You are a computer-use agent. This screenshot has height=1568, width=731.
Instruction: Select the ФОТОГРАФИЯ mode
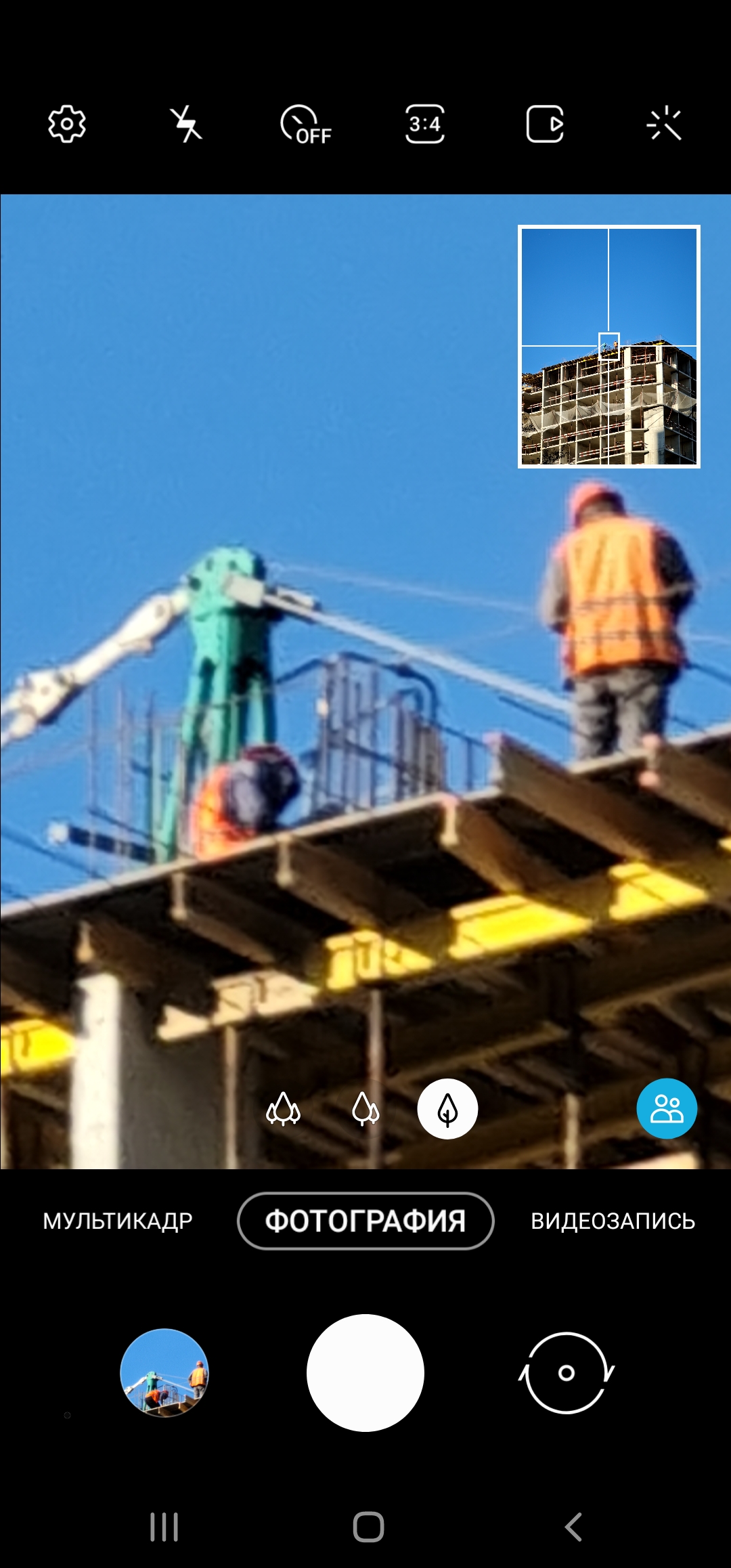tap(365, 1221)
